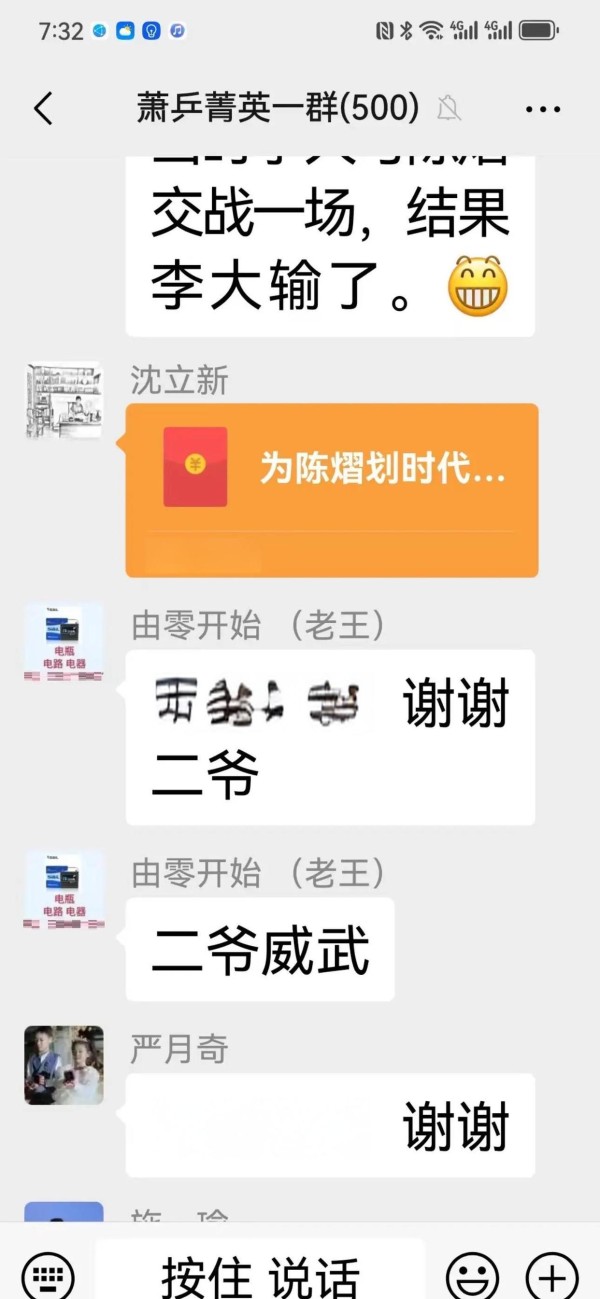Open the plus attachment menu
The width and height of the screenshot is (600, 1299).
(x=552, y=1277)
